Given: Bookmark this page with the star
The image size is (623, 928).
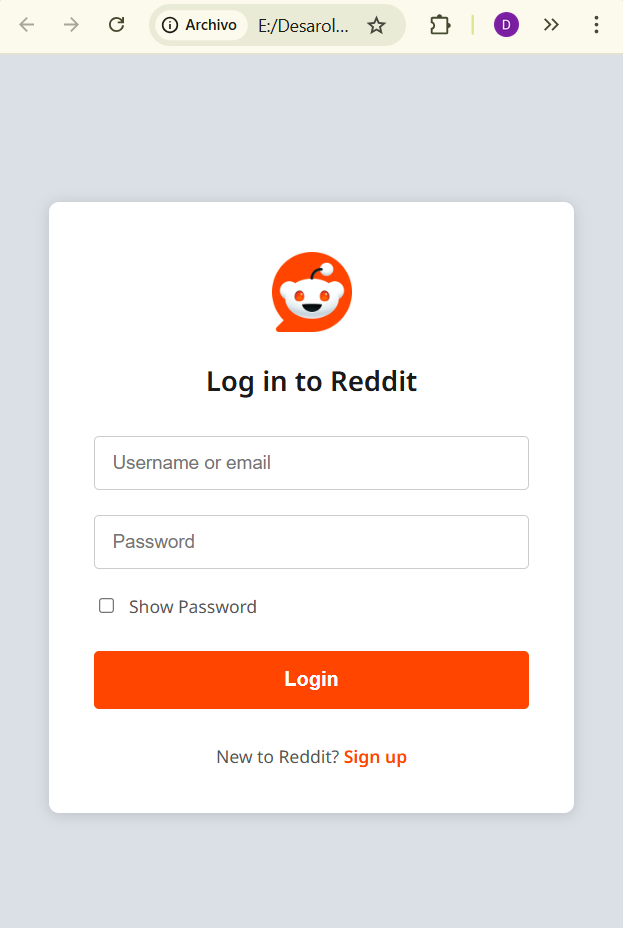Looking at the screenshot, I should click(x=376, y=25).
